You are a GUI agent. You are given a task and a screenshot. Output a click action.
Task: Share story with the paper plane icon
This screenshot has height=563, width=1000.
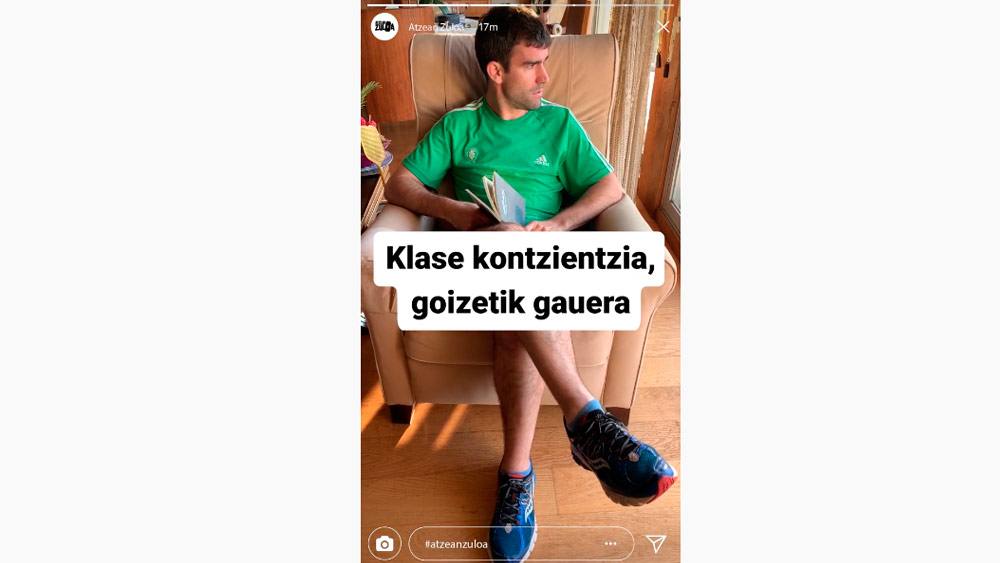tap(655, 543)
